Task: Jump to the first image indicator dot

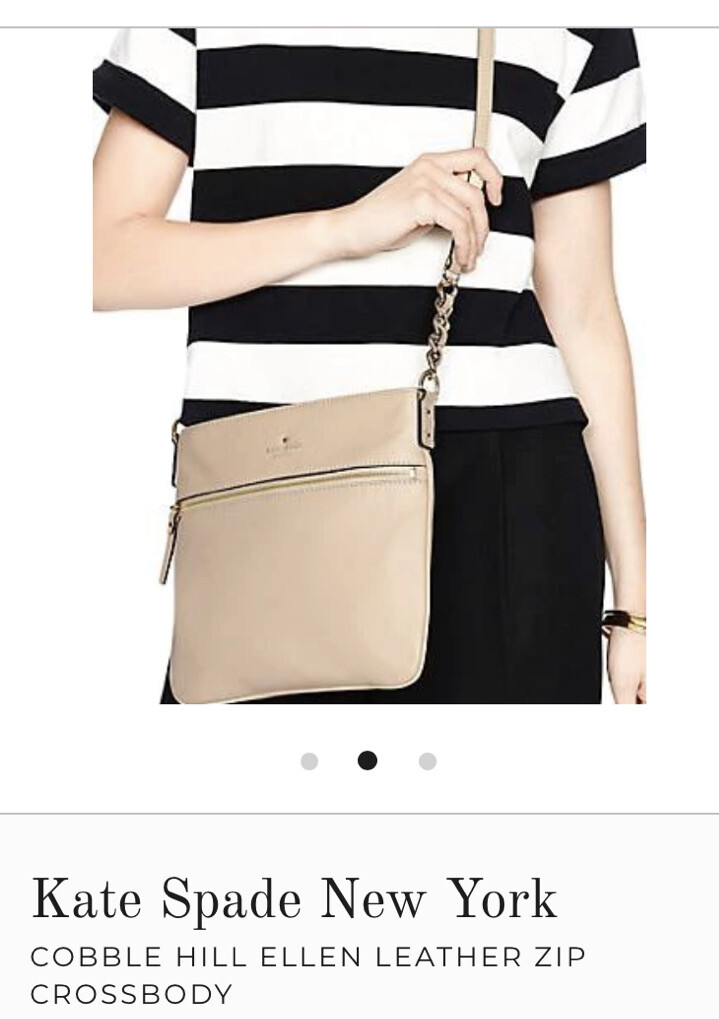Action: point(309,761)
